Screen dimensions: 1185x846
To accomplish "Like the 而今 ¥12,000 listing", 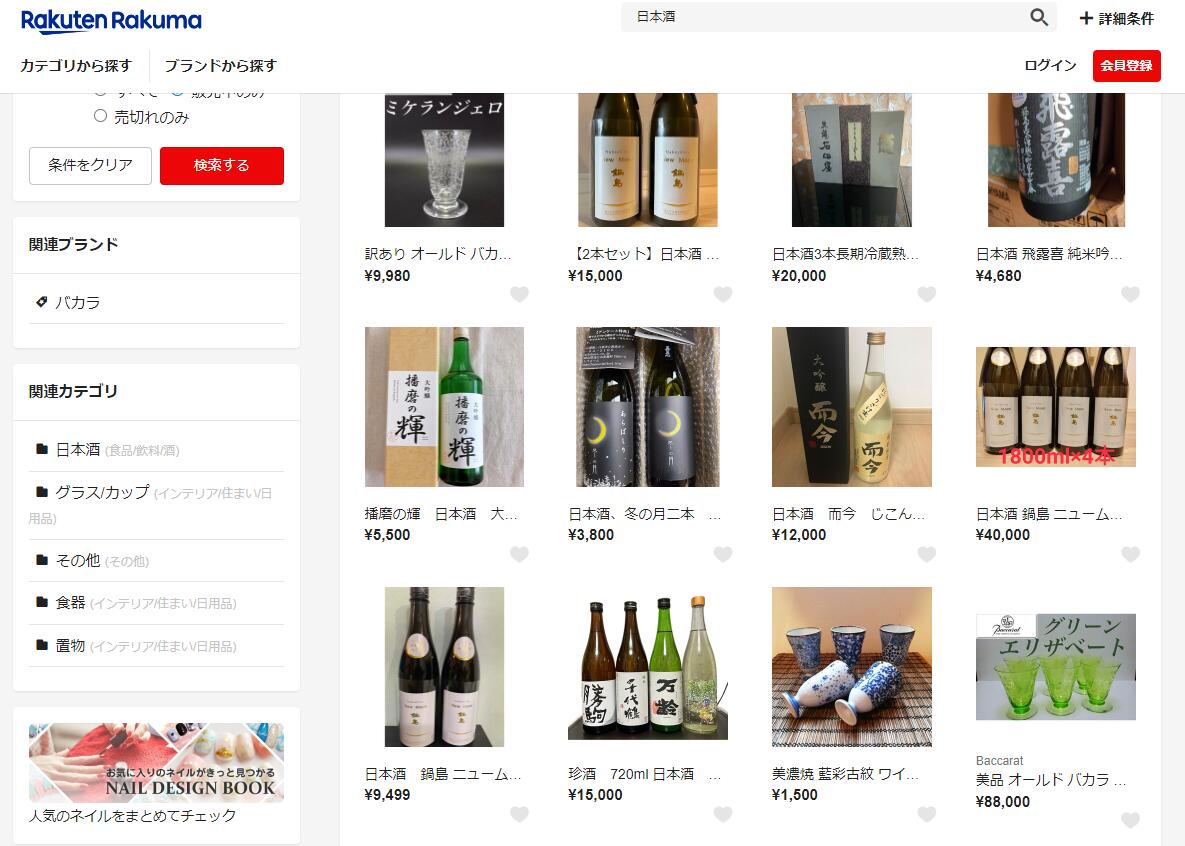I will (927, 554).
